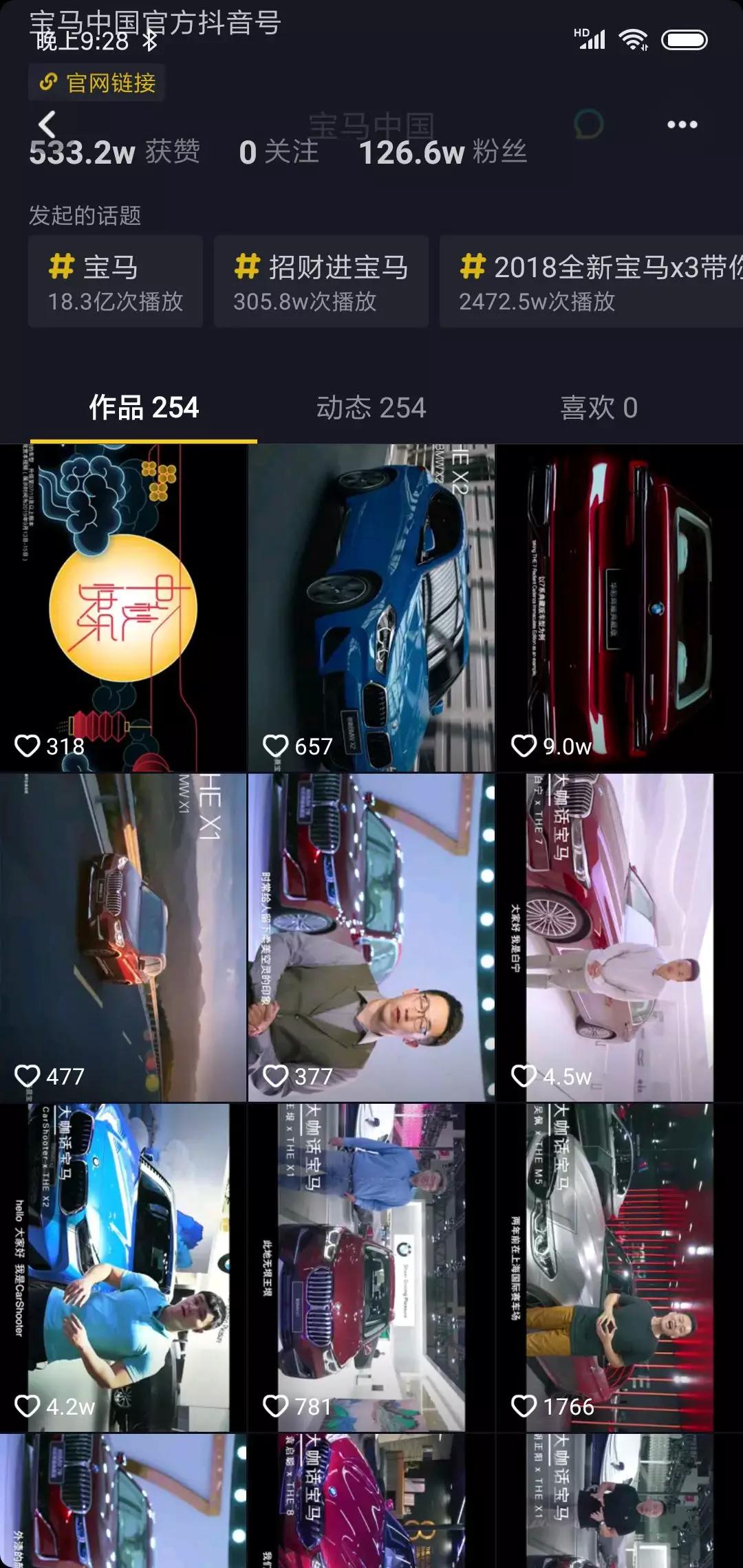
Task: Open the #2018全新宝马x3 topic chip
Action: tap(592, 281)
